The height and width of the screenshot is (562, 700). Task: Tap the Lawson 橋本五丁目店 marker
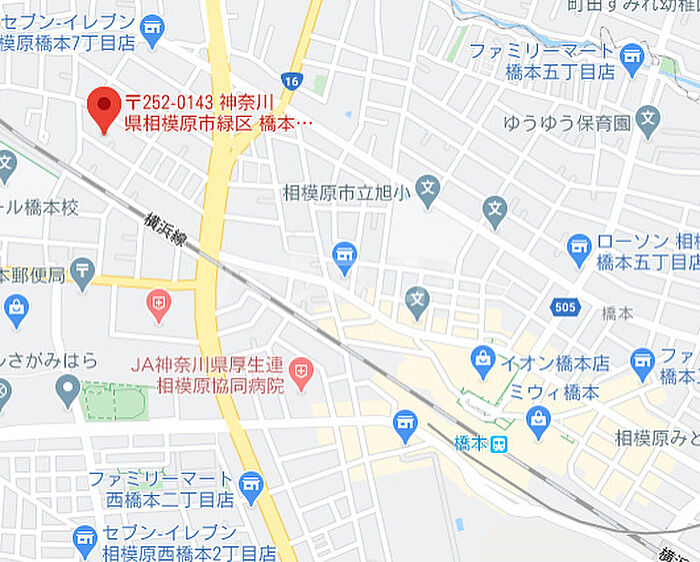[x=579, y=249]
